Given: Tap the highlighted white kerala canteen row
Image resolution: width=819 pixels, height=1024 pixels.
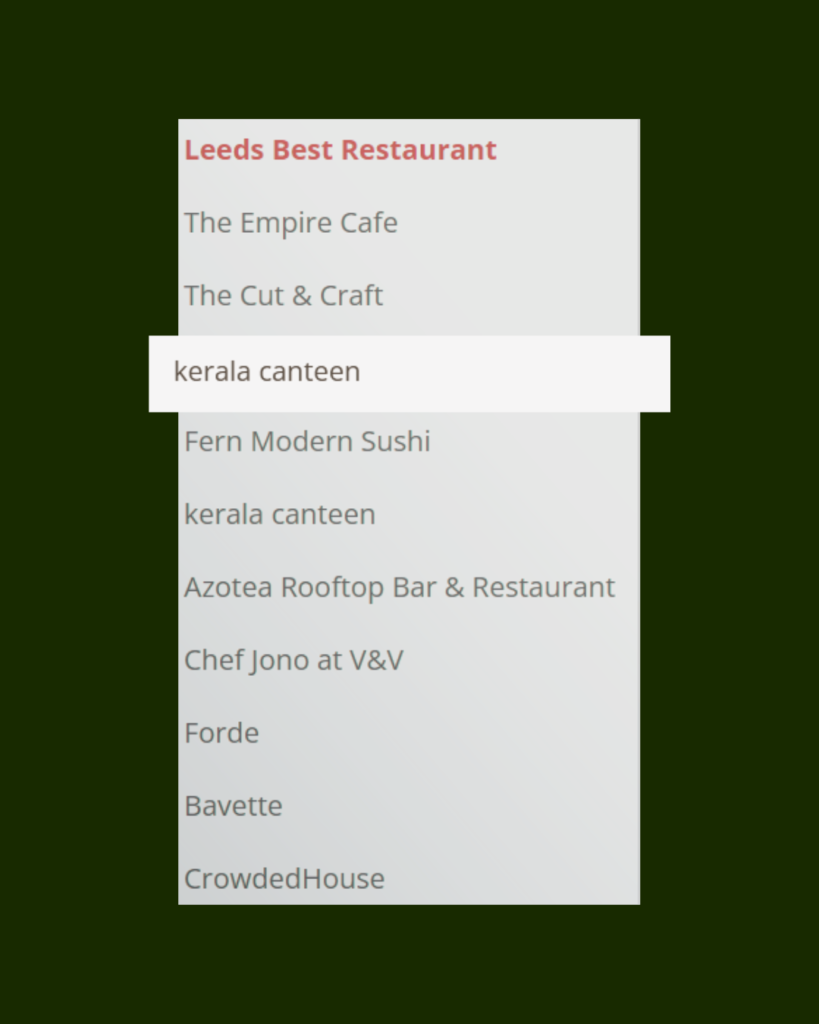Looking at the screenshot, I should (408, 372).
